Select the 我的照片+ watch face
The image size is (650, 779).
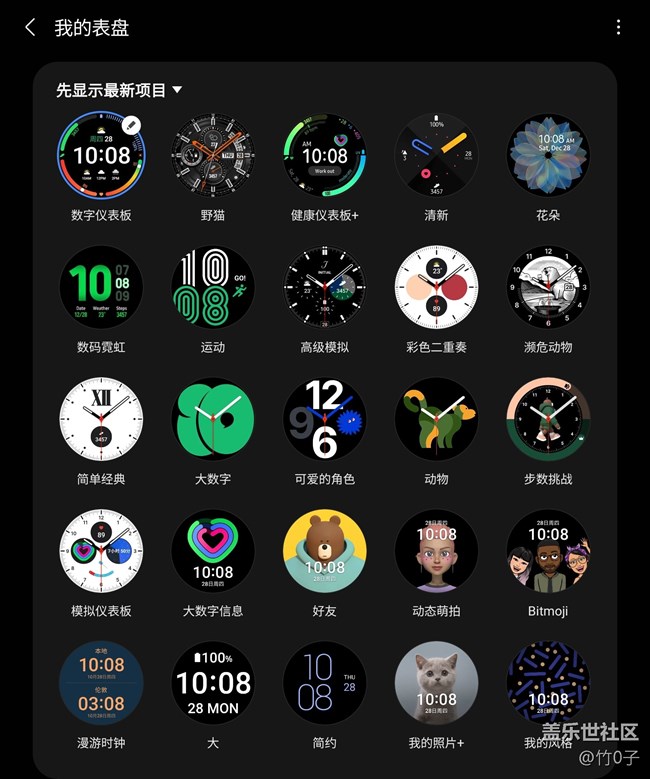coord(436,683)
